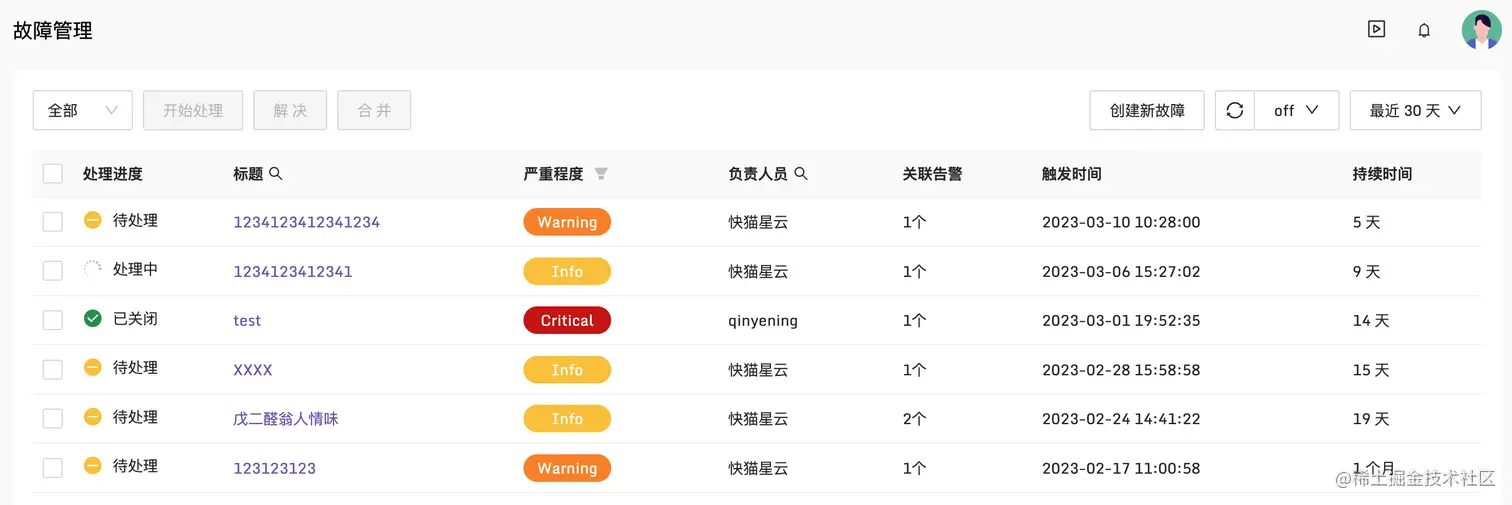Tick the checkbox for incident XXXX
The height and width of the screenshot is (505, 1512).
click(x=53, y=369)
